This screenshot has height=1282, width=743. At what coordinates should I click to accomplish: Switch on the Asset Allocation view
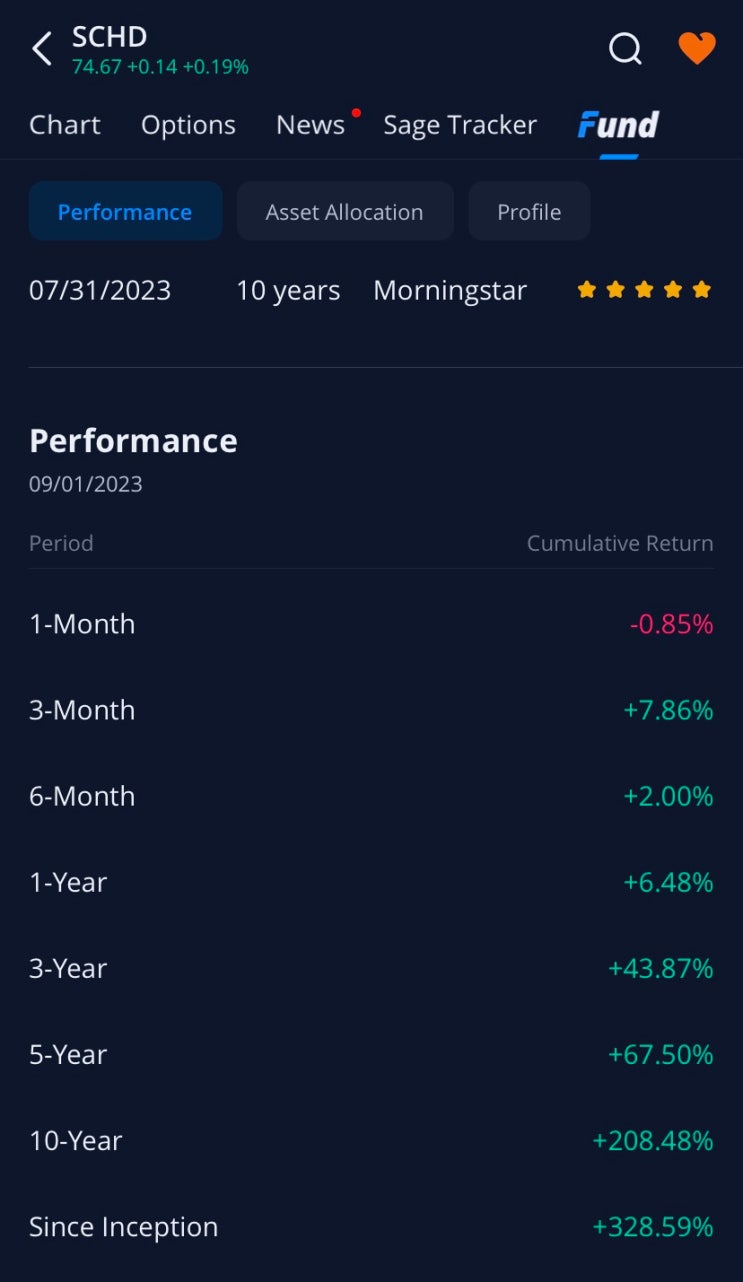[344, 211]
